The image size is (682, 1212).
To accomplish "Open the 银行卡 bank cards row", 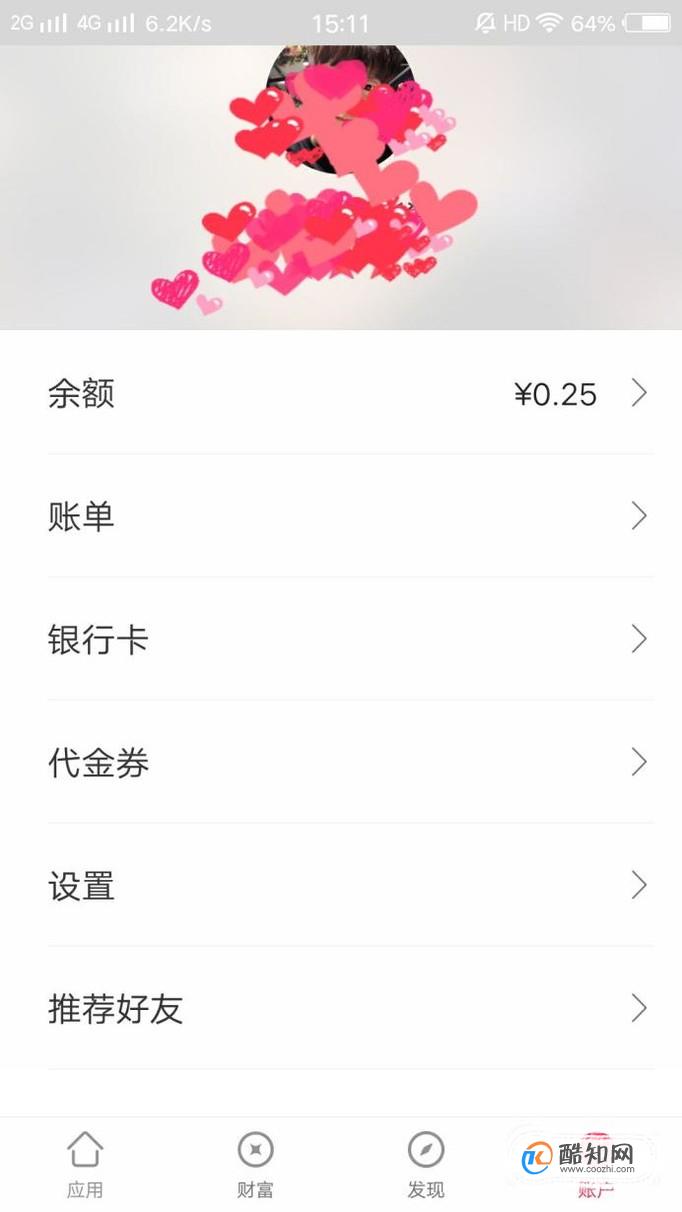I will tap(341, 639).
